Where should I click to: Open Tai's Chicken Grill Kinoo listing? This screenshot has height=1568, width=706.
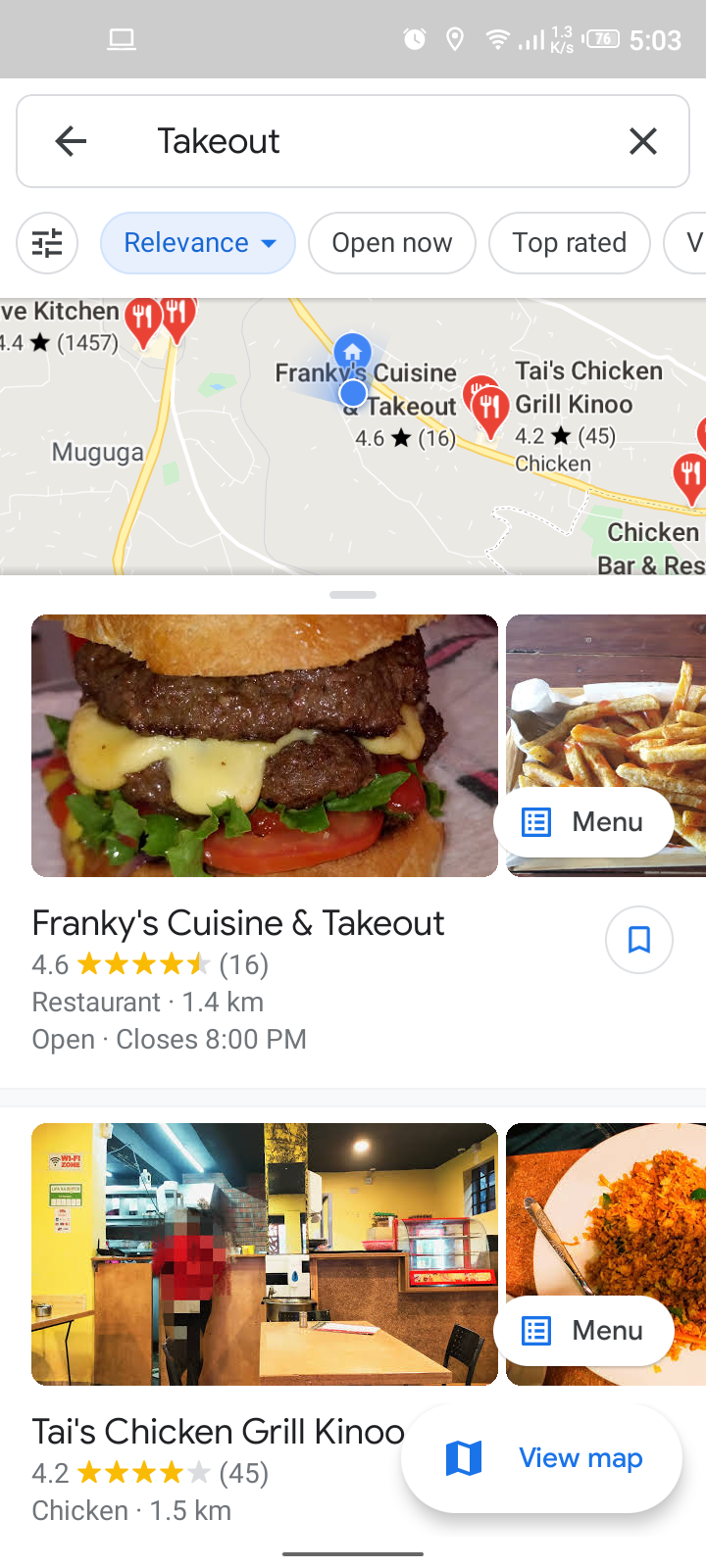point(218,1432)
